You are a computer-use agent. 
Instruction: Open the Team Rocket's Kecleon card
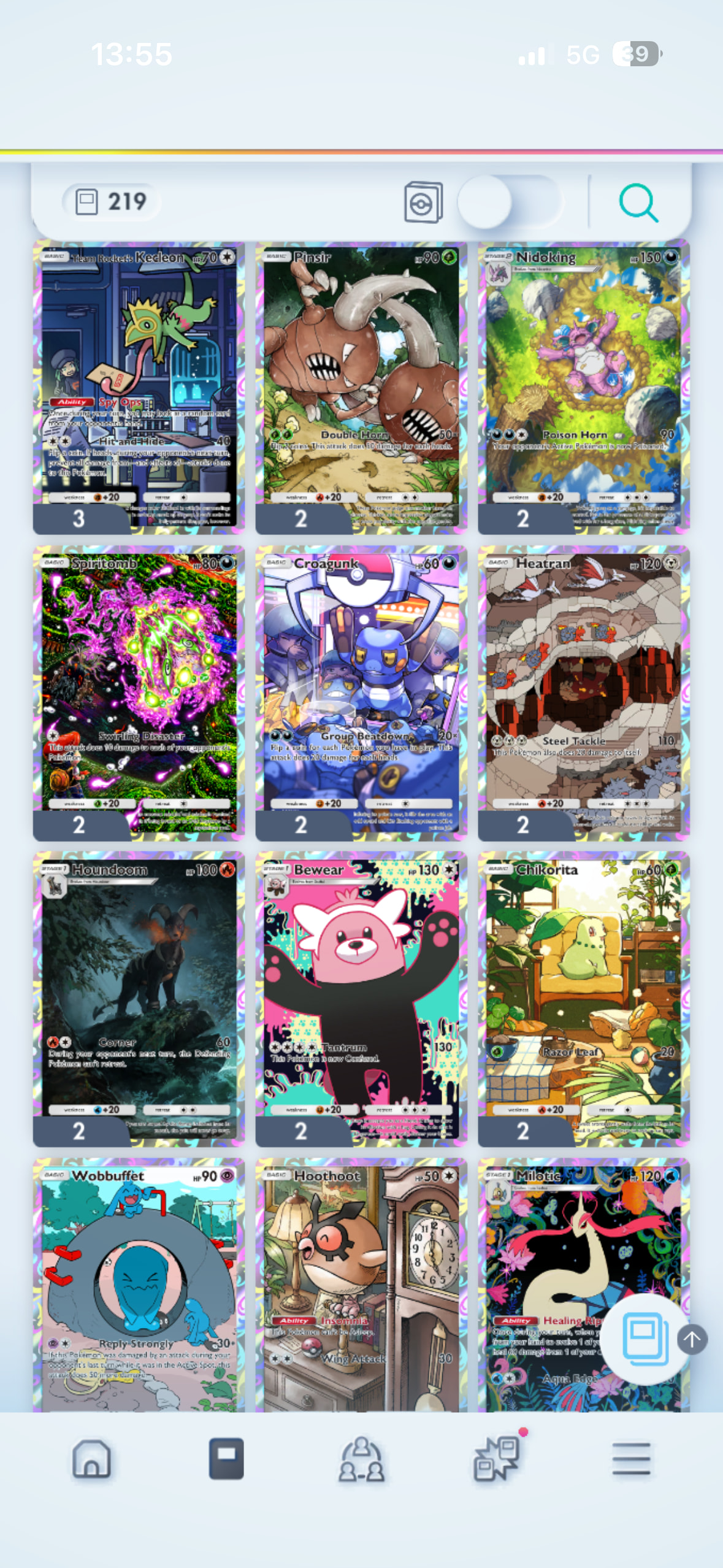139,387
